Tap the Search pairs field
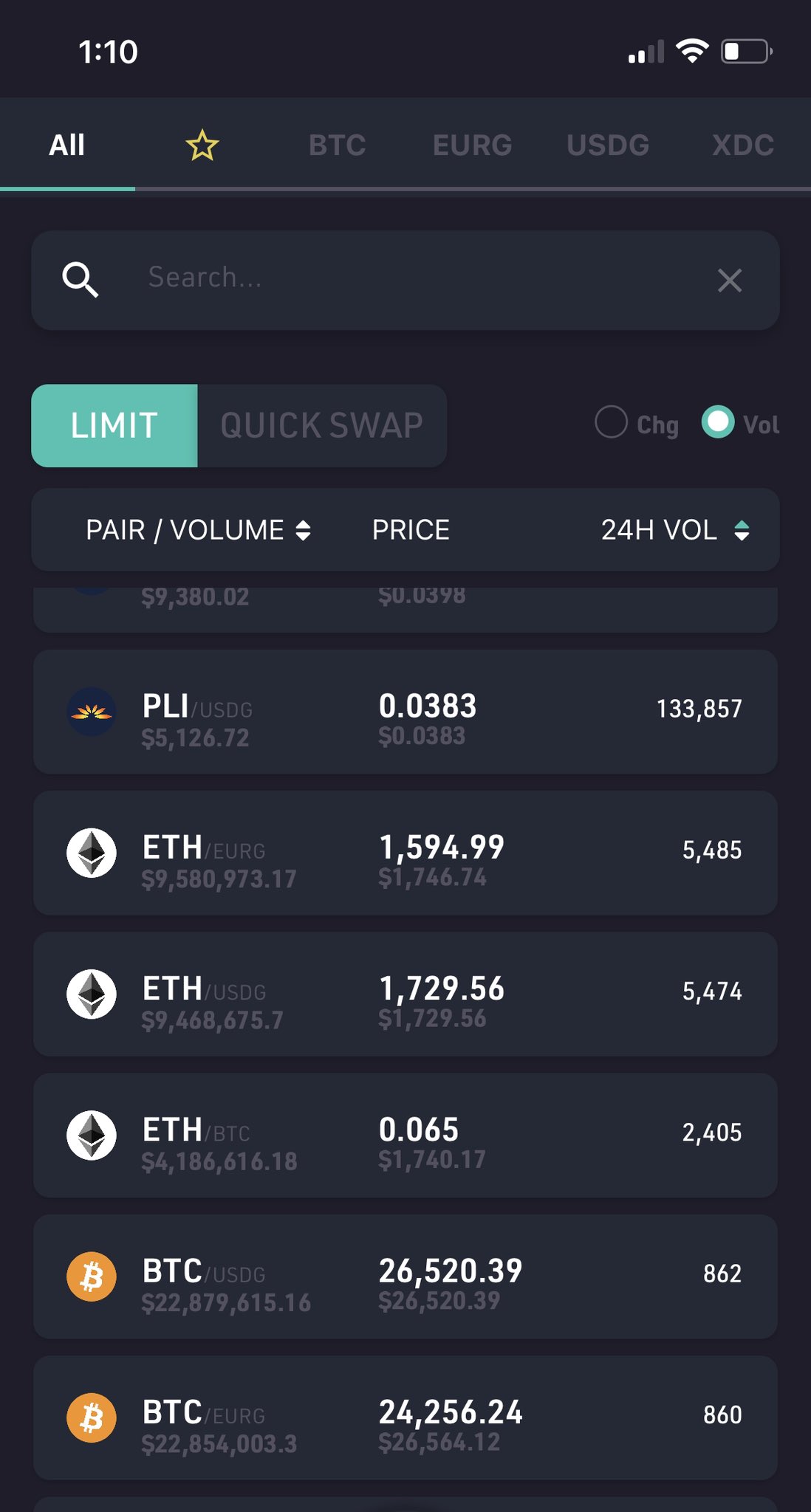This screenshot has width=811, height=1512. pos(405,280)
